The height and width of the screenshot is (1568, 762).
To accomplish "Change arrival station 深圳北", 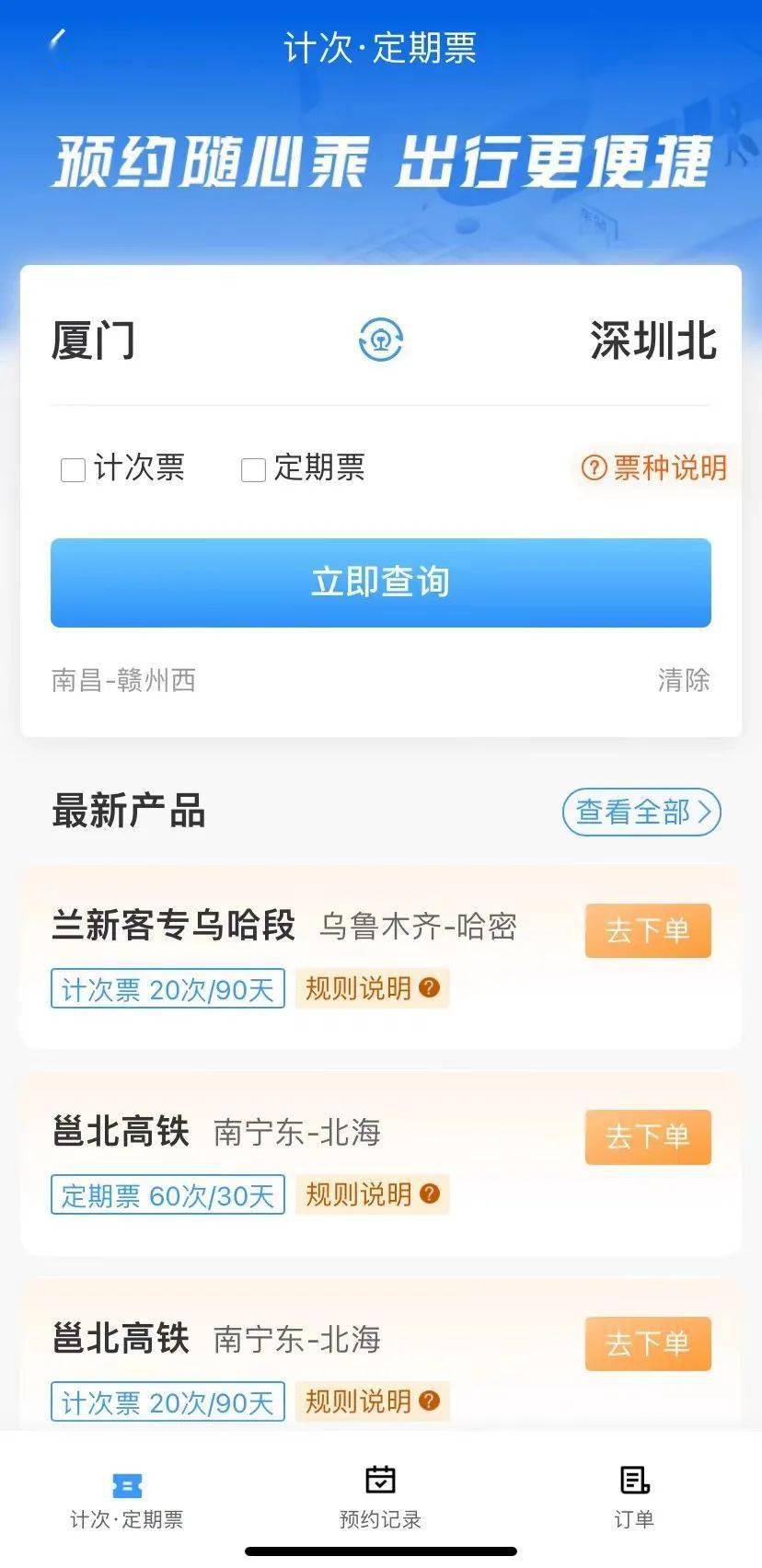I will [652, 341].
